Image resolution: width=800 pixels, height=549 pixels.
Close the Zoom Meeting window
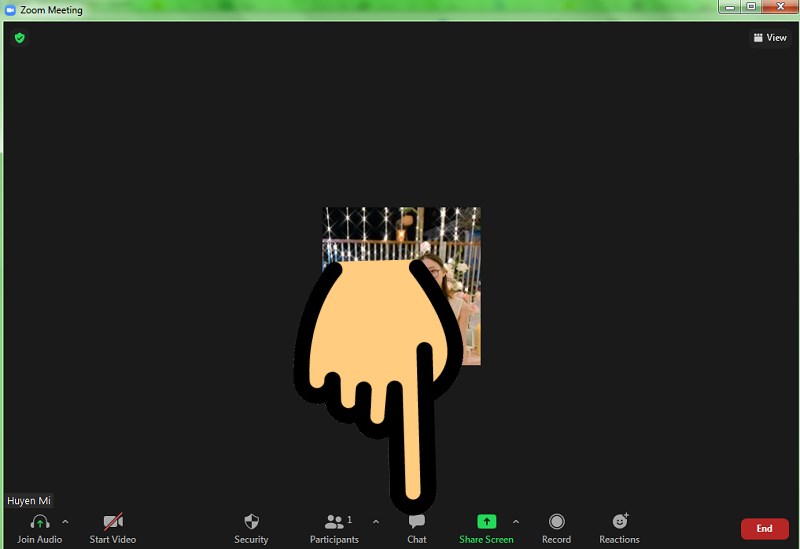coord(779,6)
